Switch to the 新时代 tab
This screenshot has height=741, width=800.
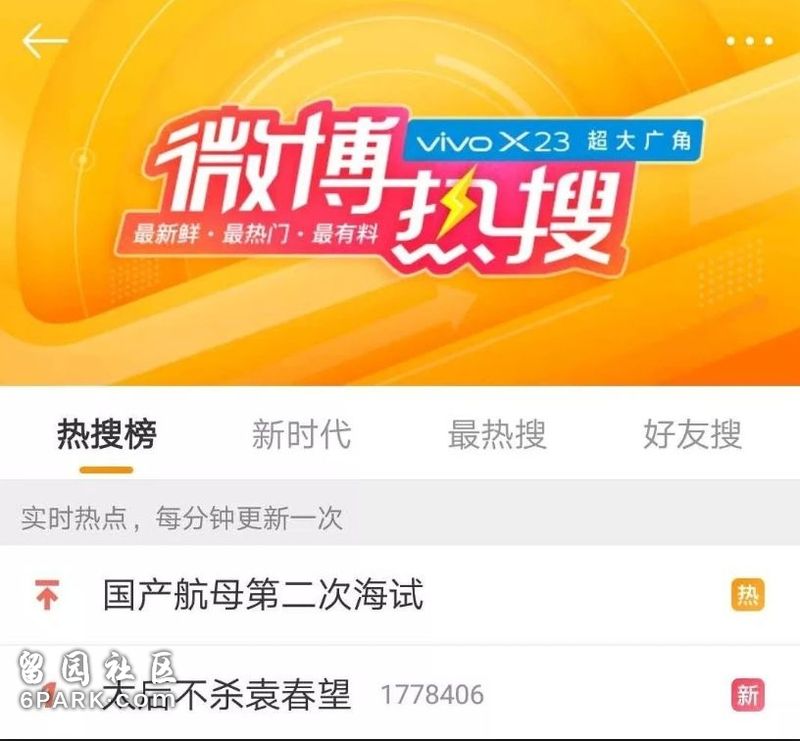[x=301, y=435]
